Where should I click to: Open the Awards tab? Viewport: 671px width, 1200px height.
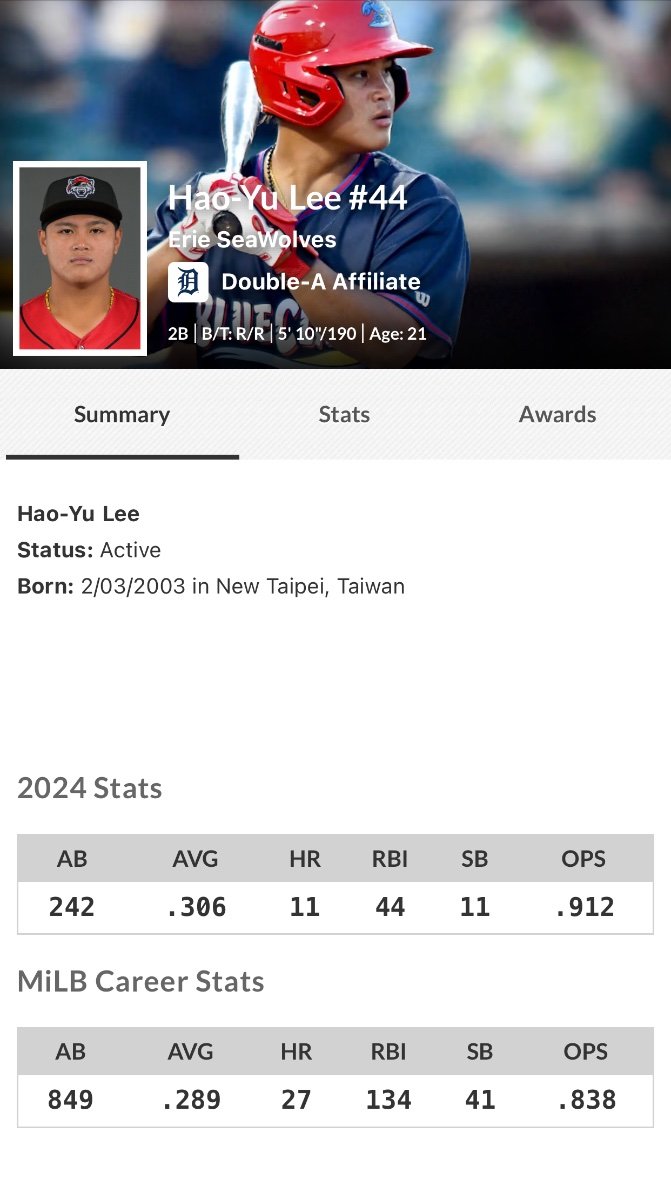tap(557, 414)
